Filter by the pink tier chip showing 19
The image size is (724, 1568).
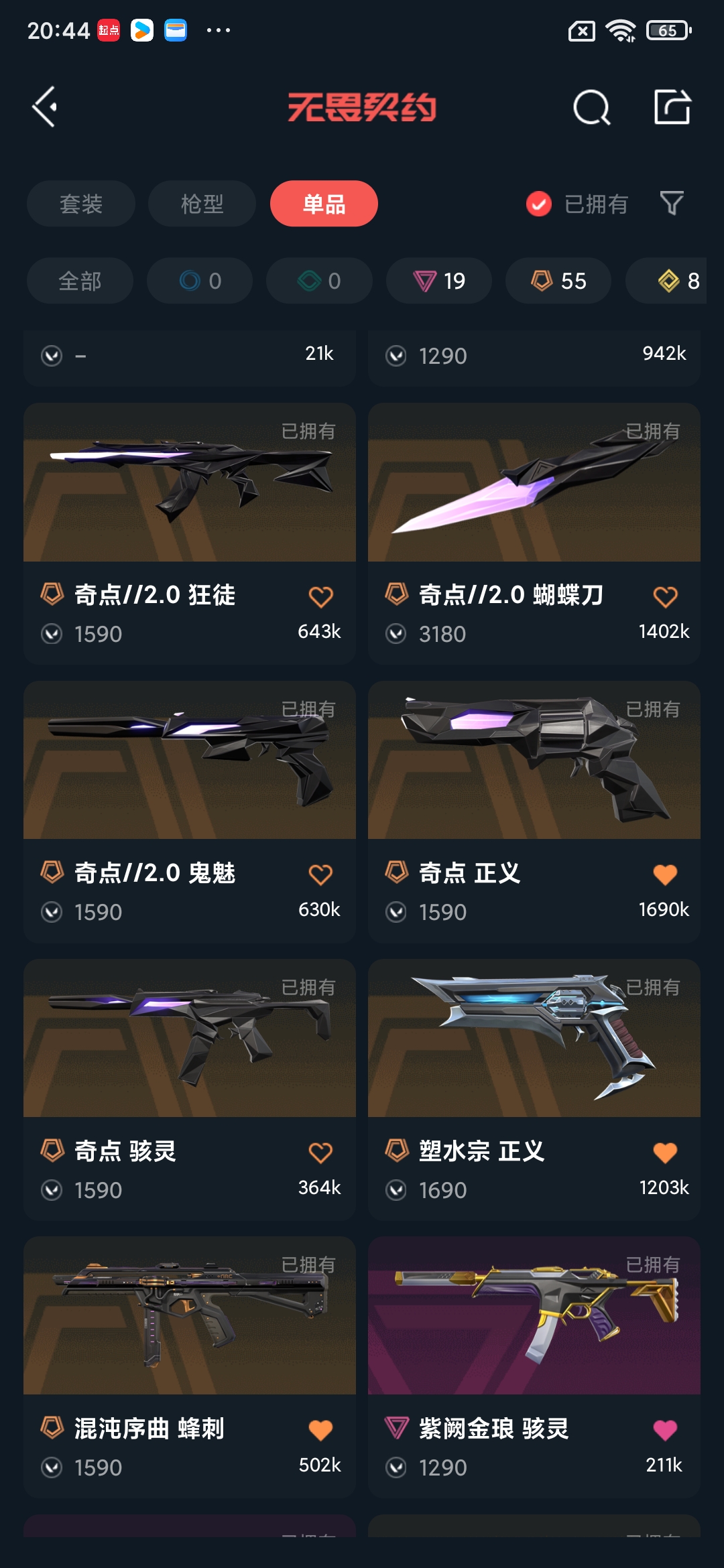439,281
